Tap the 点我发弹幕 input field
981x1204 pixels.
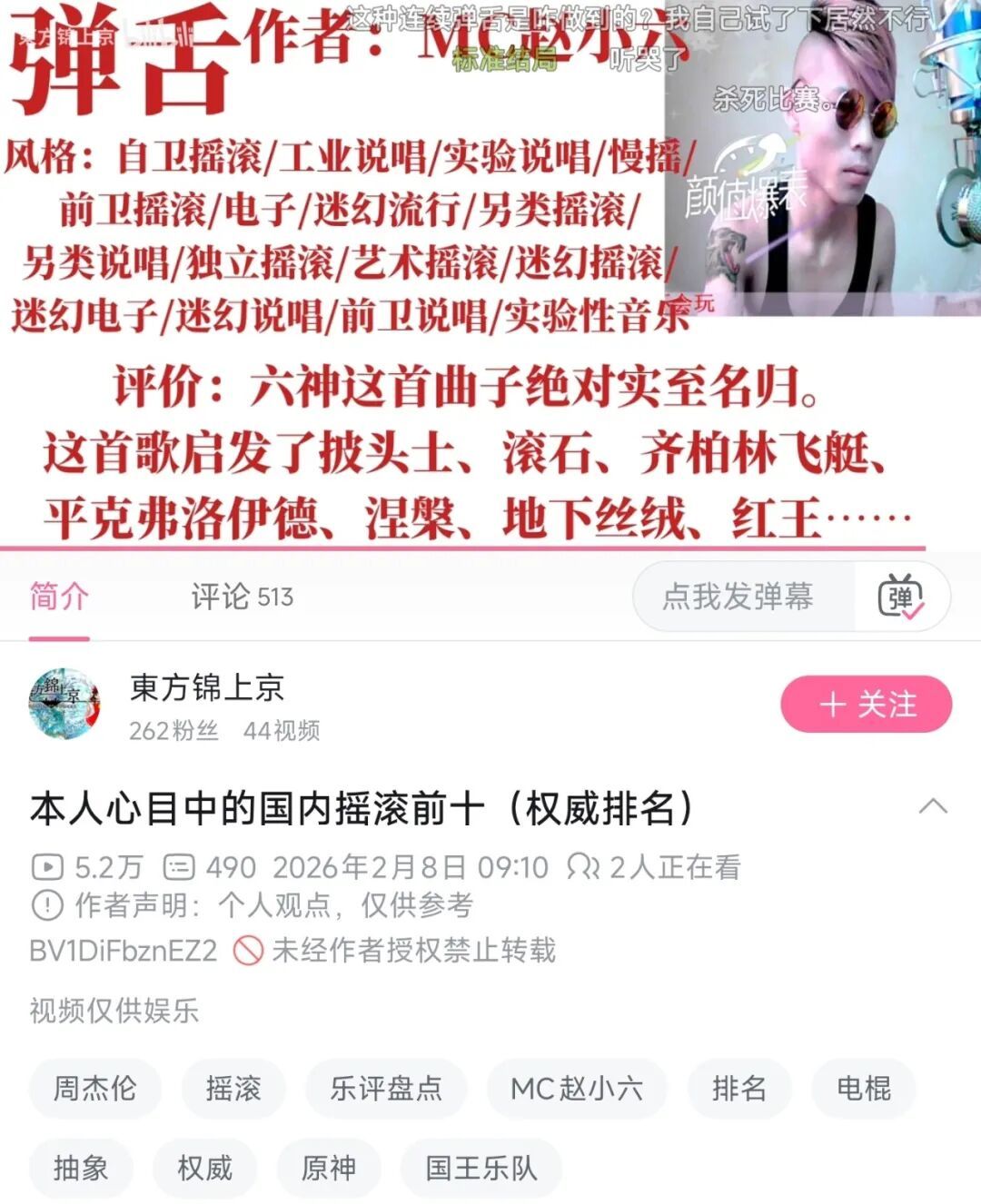point(738,597)
